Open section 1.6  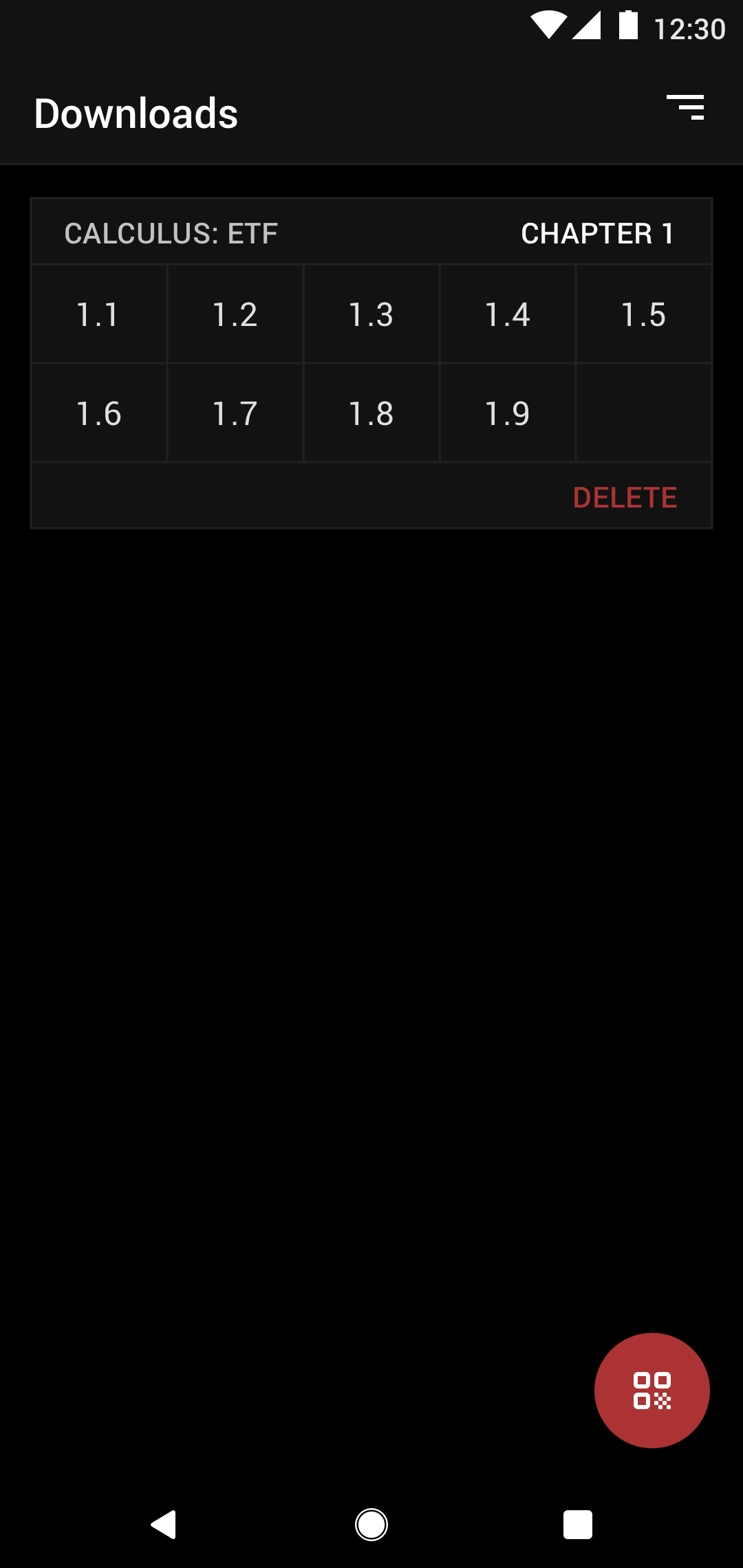click(99, 413)
